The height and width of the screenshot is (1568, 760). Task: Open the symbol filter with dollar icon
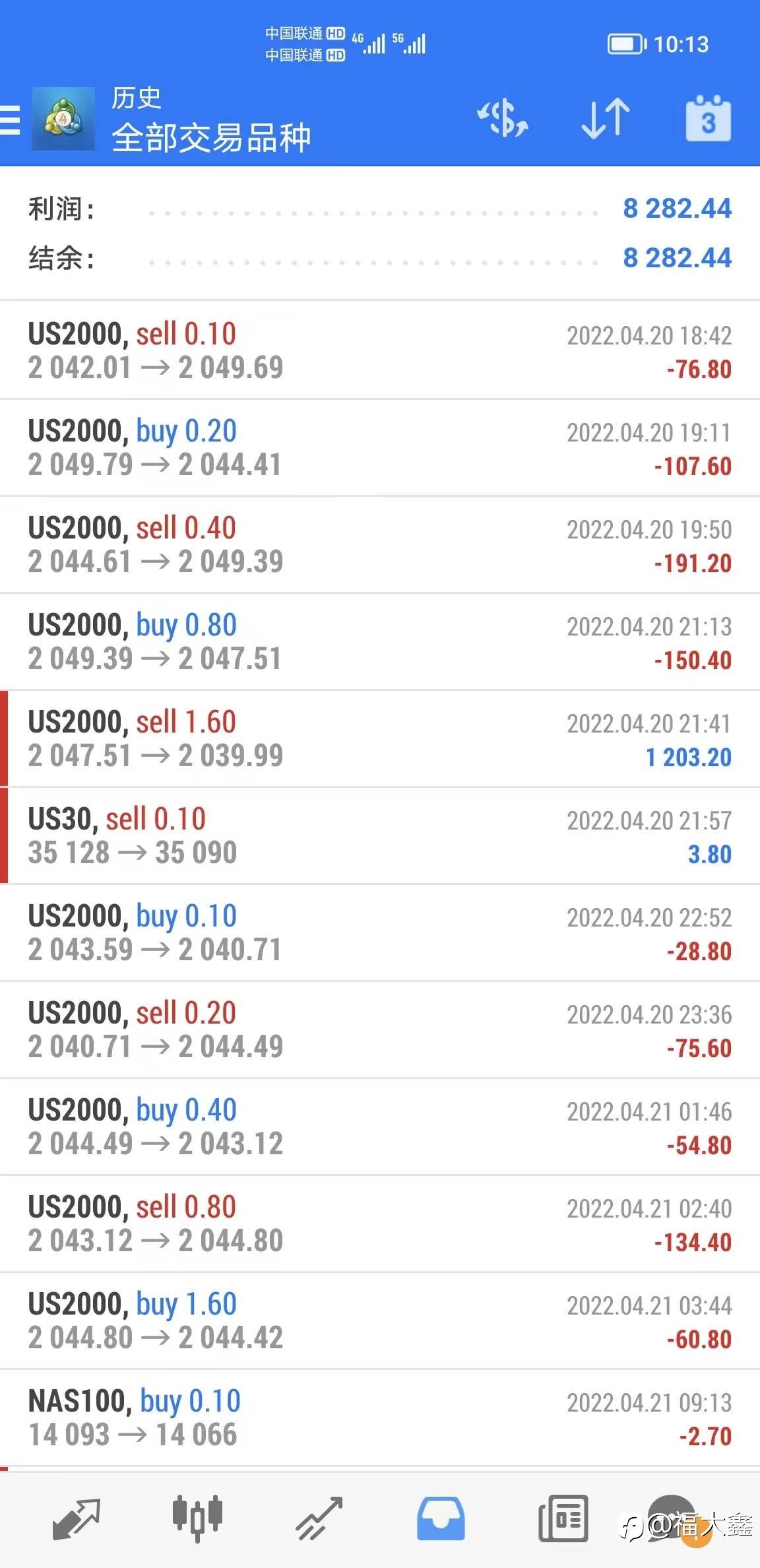(x=503, y=119)
